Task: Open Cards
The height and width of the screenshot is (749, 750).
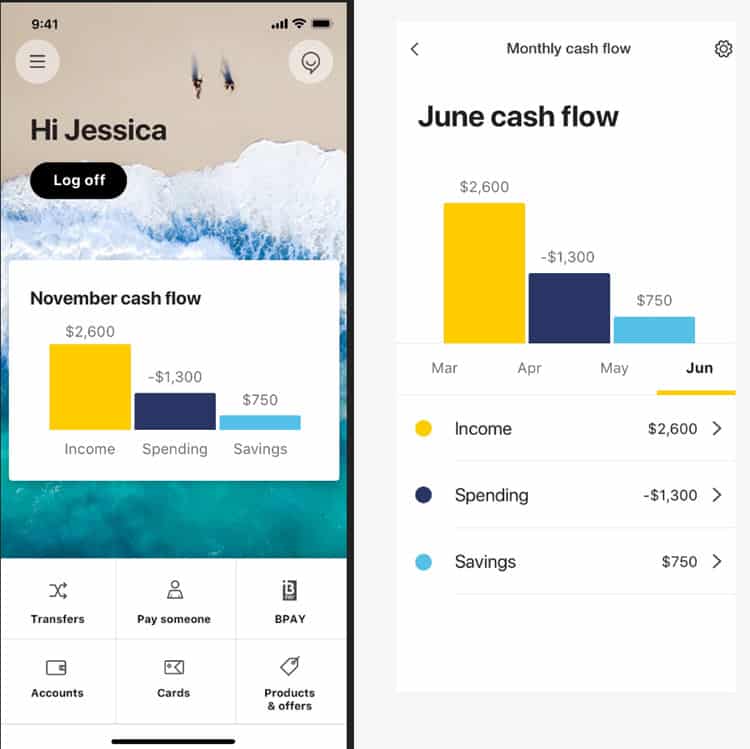Action: (174, 678)
